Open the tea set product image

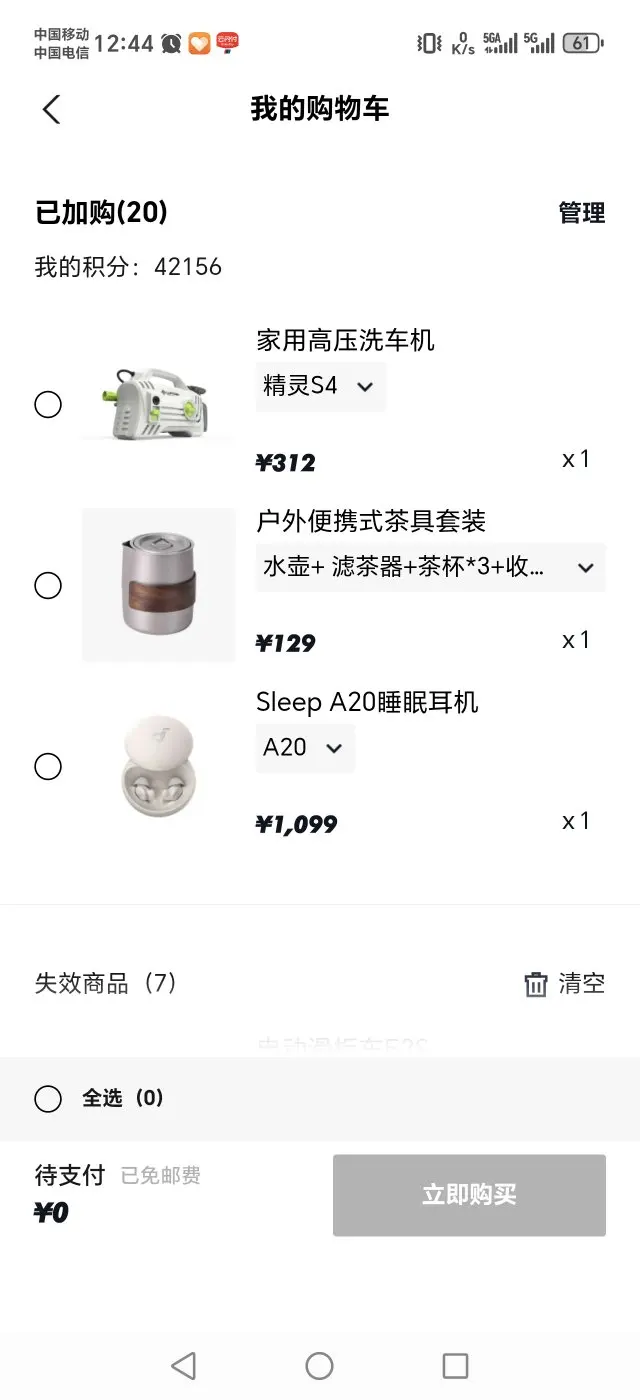[159, 585]
